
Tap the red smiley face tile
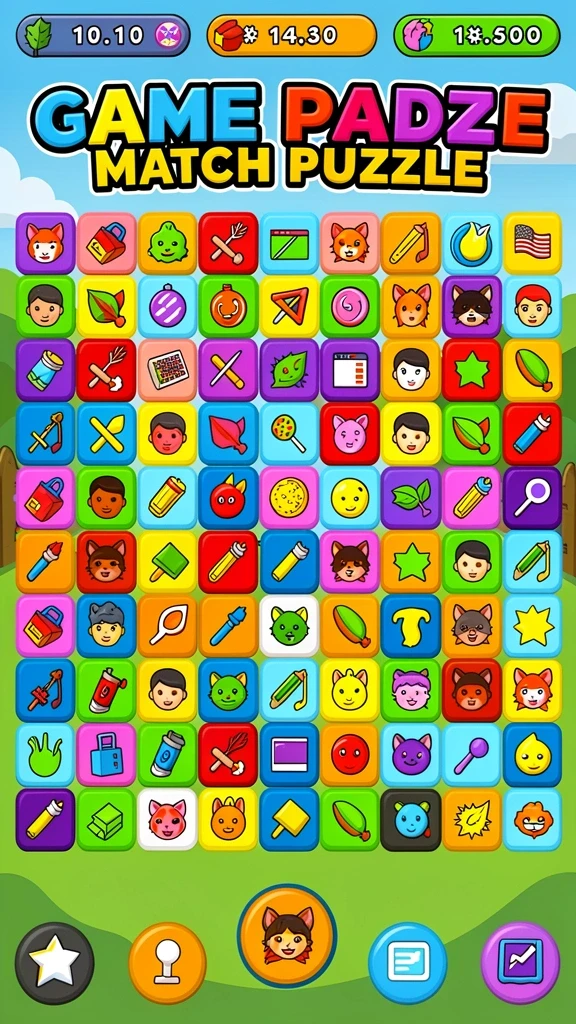(349, 754)
